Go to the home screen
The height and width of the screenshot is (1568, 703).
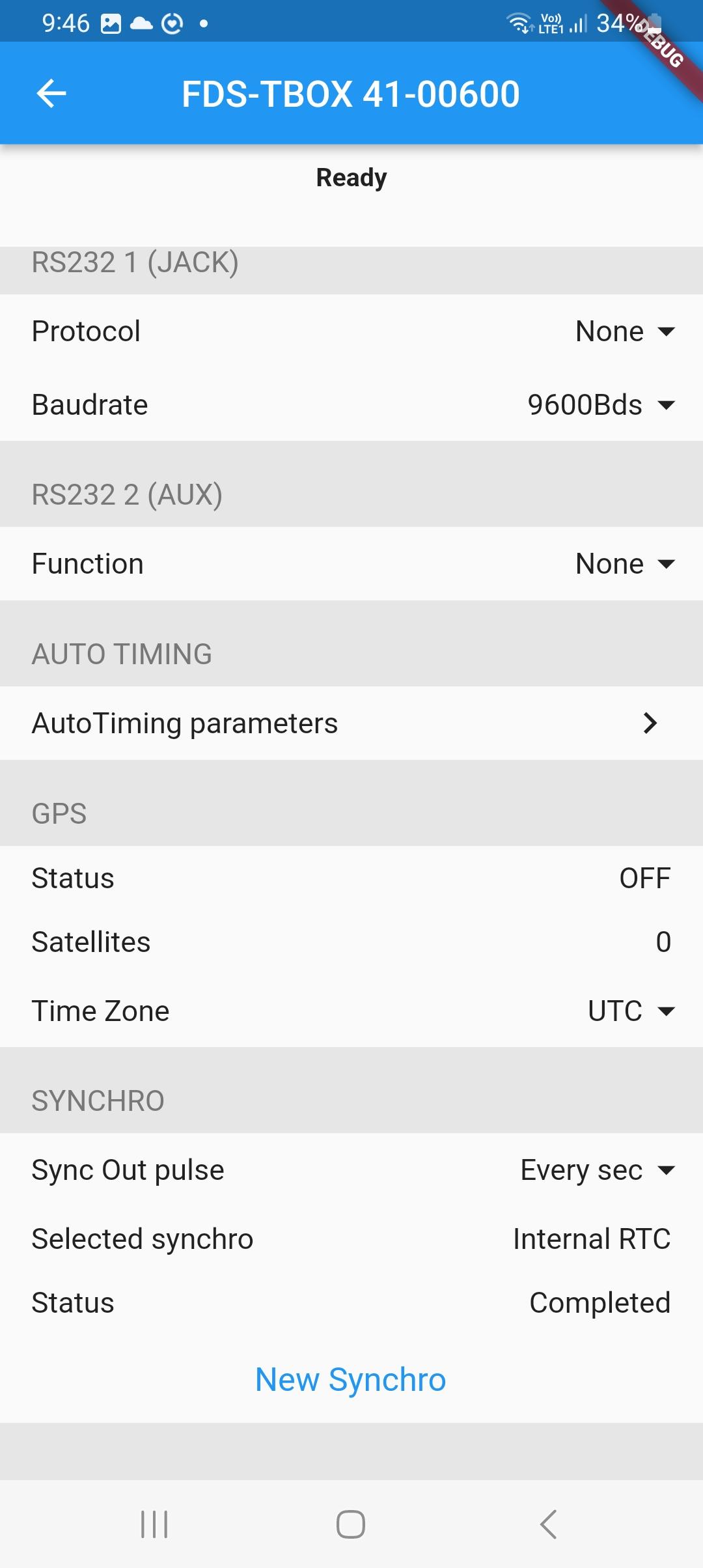tap(351, 1524)
